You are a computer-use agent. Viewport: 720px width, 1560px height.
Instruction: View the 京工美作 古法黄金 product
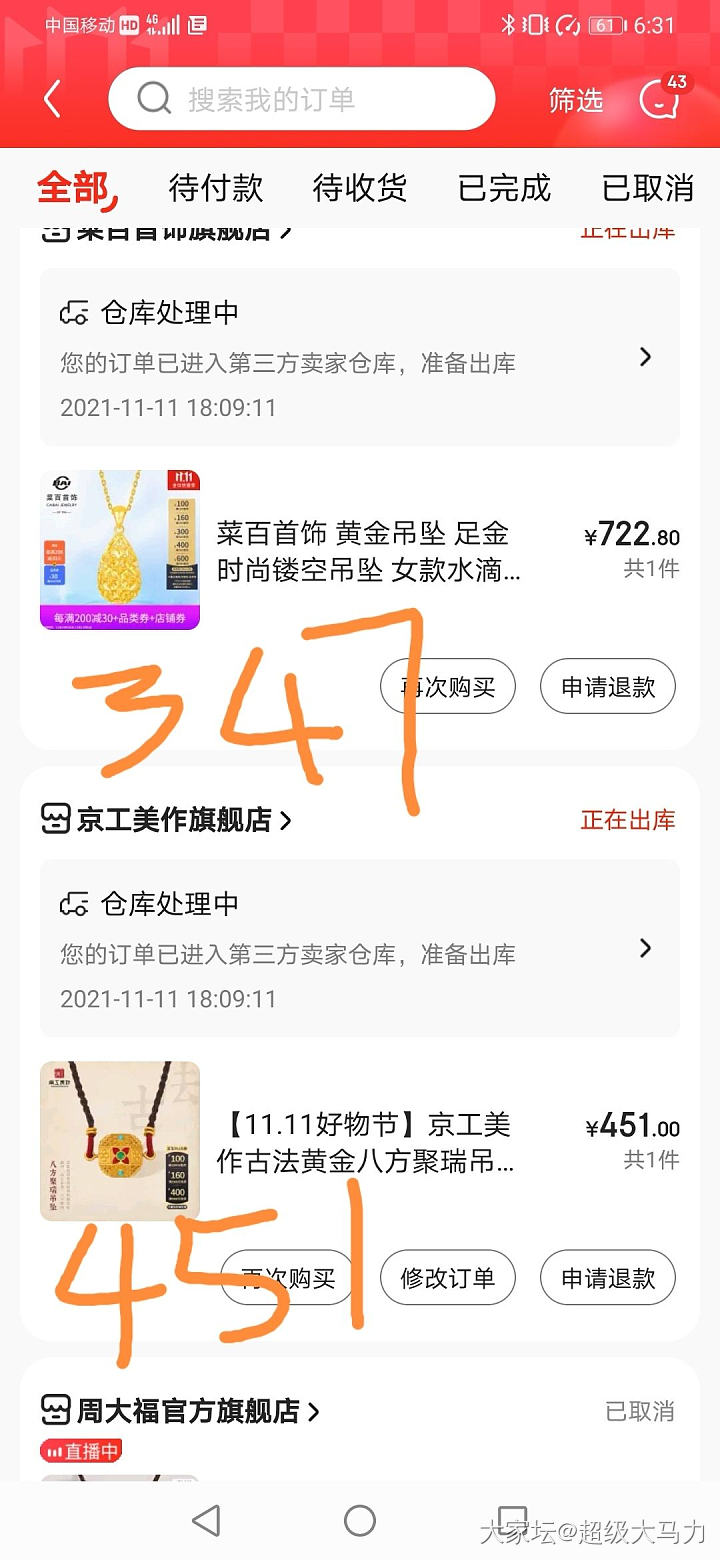[x=365, y=1143]
